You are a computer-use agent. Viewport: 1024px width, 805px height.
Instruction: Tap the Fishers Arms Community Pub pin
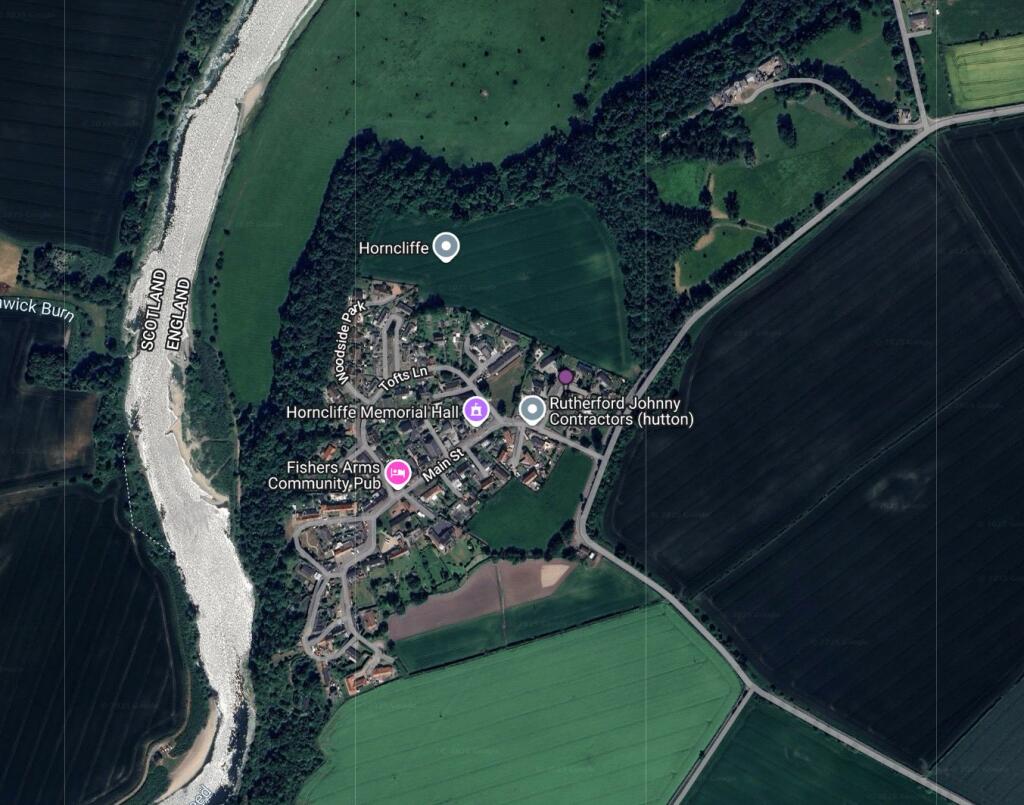[x=398, y=472]
